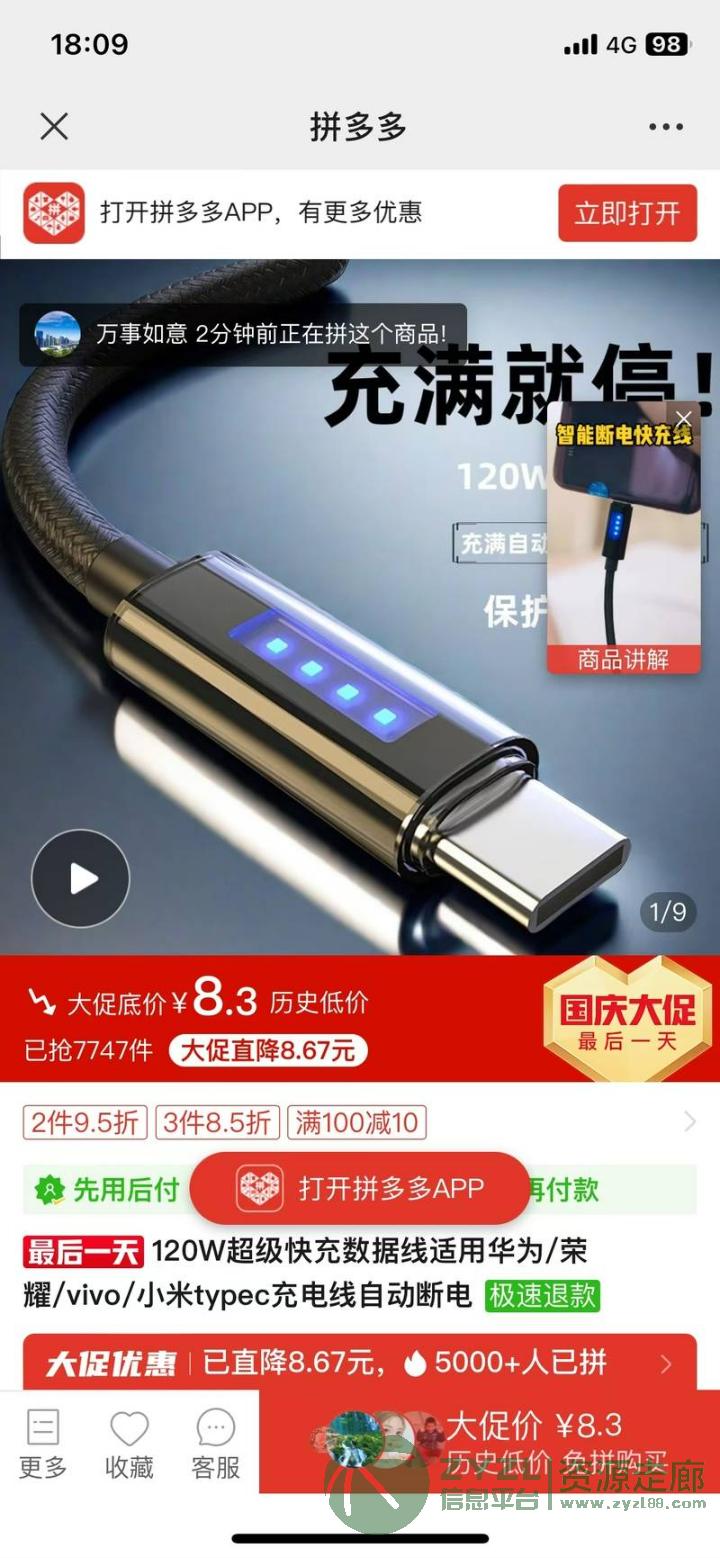Open the three-dot overflow menu

(x=665, y=127)
